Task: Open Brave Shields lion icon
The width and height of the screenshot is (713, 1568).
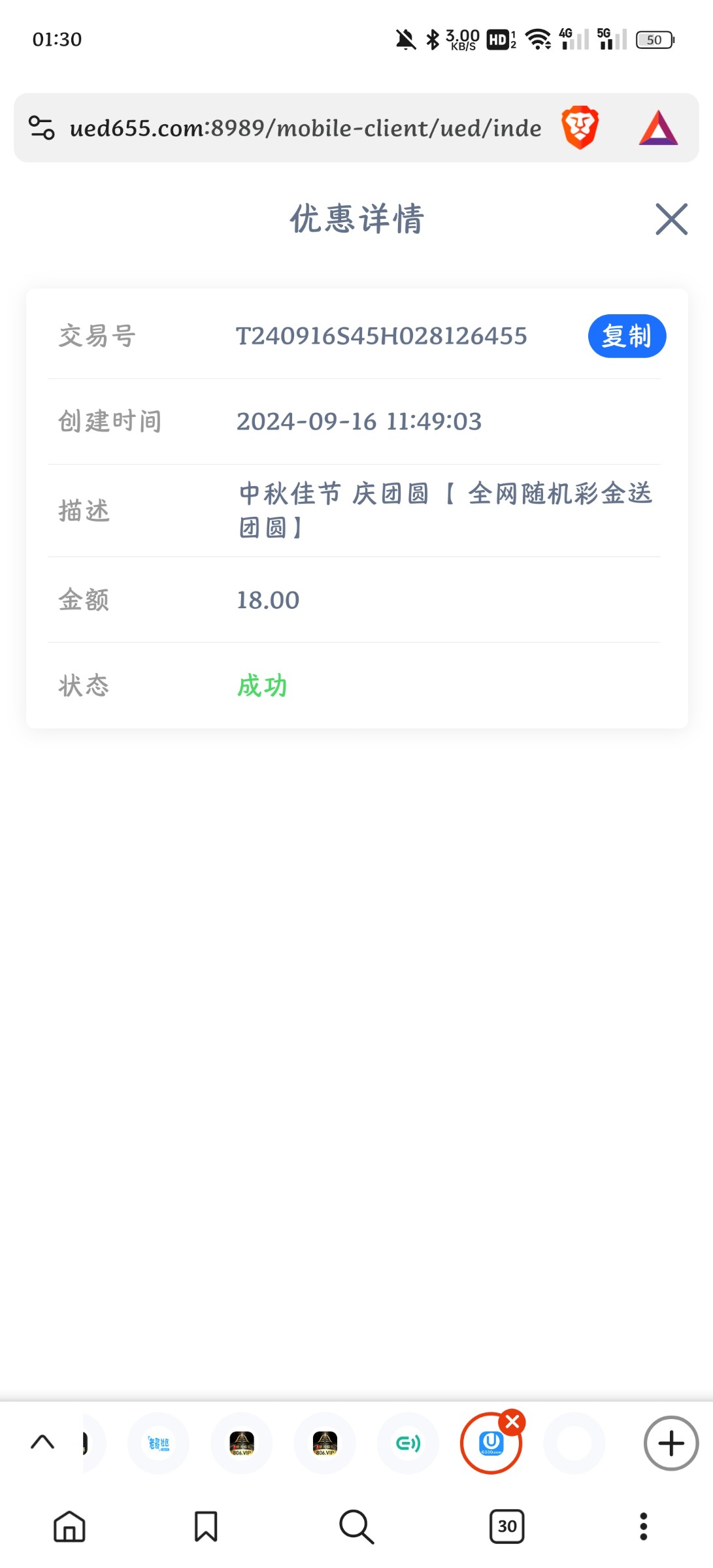Action: tap(580, 127)
